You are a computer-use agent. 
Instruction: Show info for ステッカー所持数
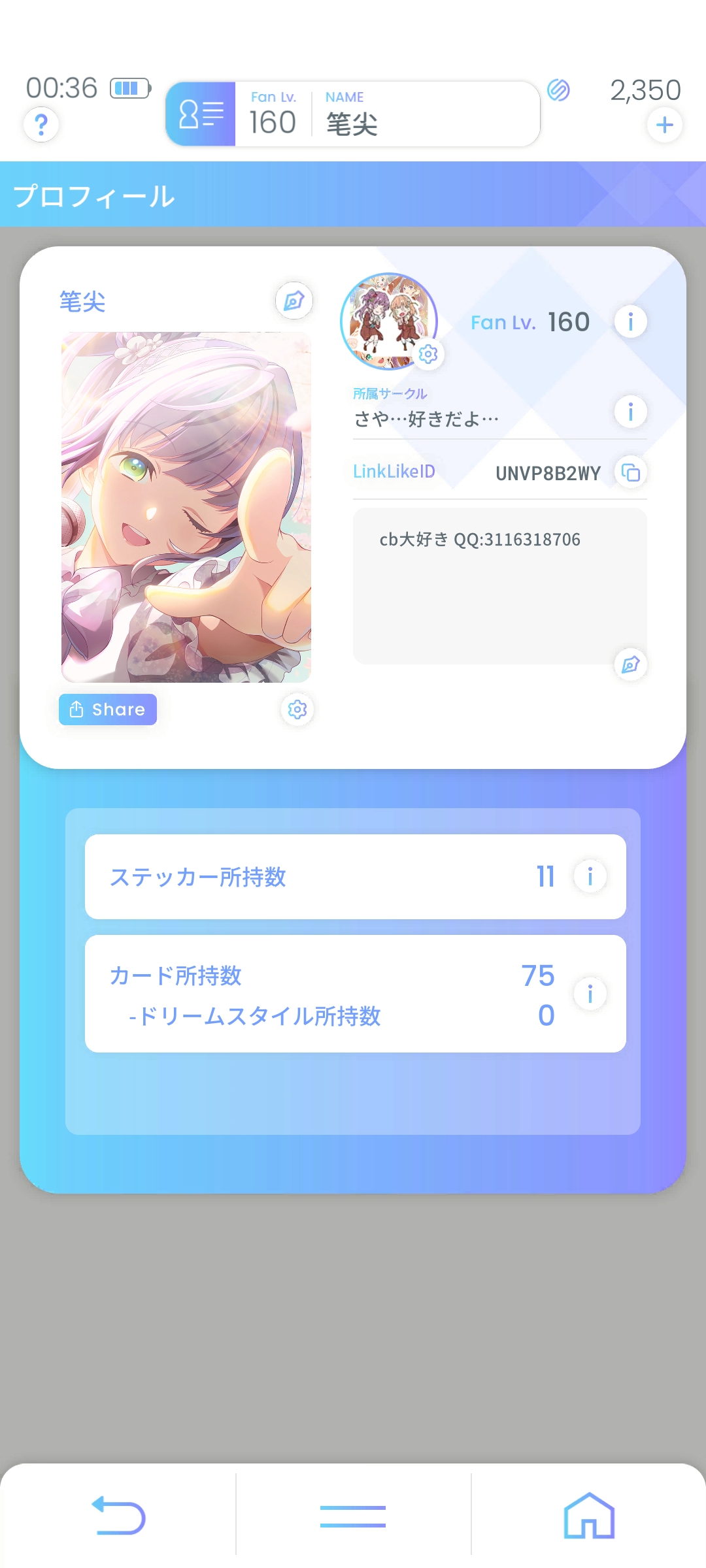click(590, 876)
